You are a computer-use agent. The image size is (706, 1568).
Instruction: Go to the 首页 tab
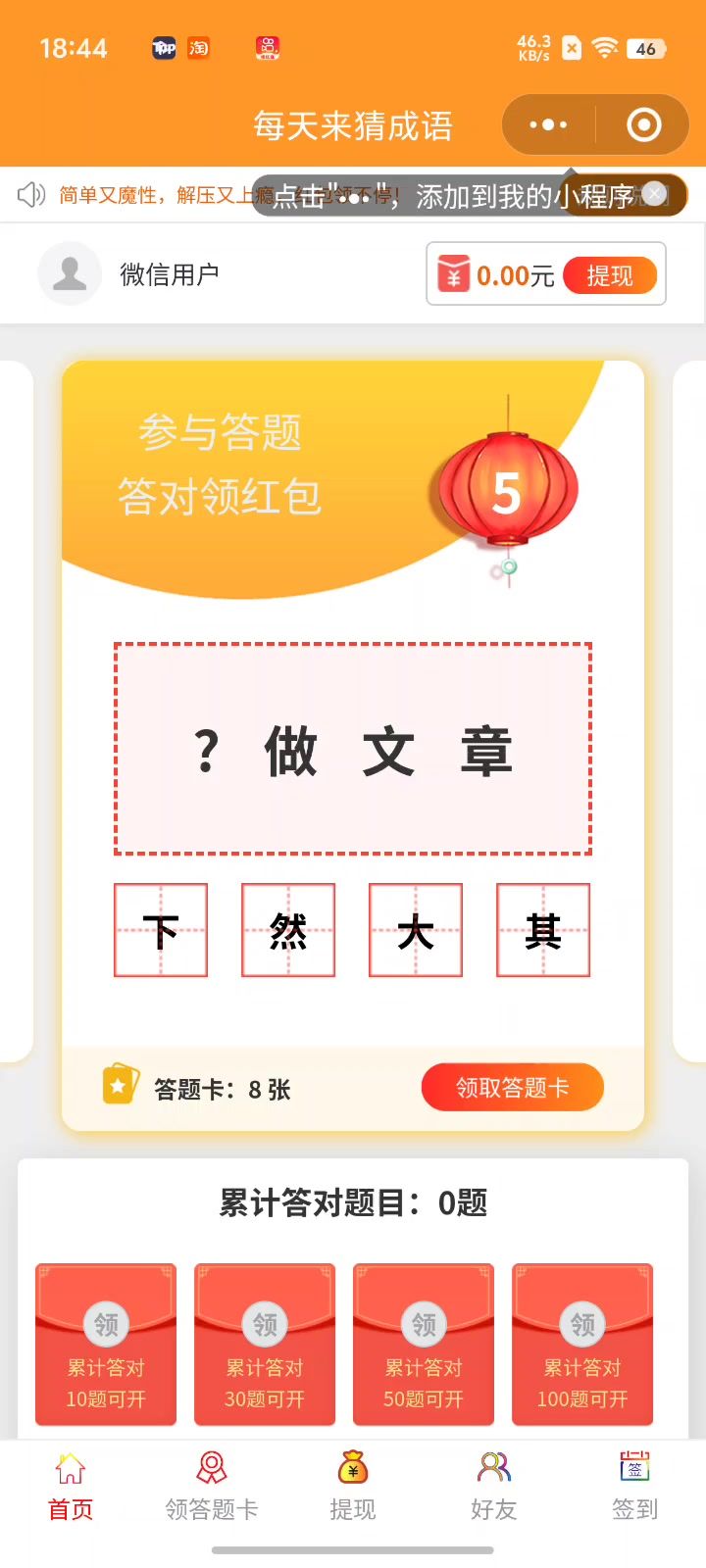pyautogui.click(x=71, y=1487)
